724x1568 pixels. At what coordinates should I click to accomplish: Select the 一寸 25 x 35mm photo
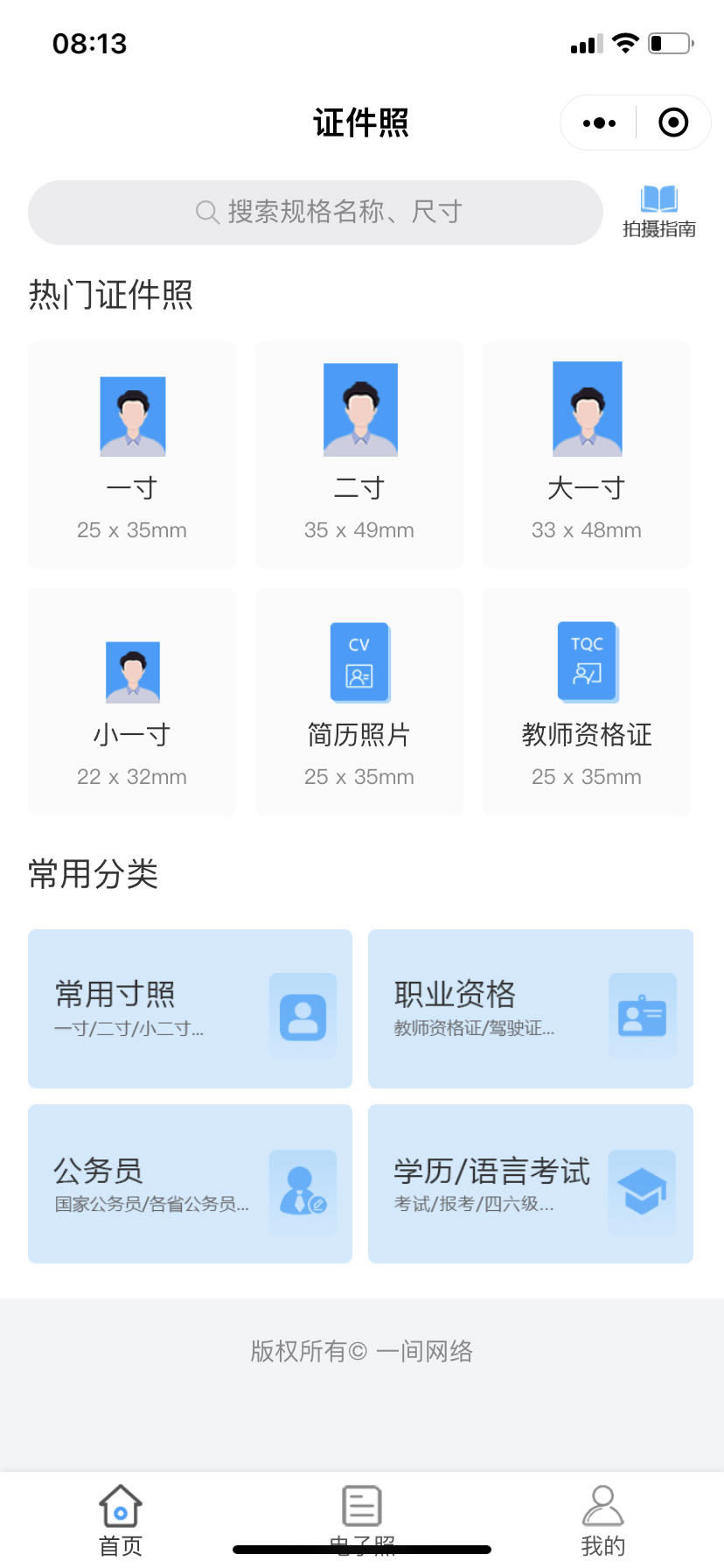[x=132, y=455]
